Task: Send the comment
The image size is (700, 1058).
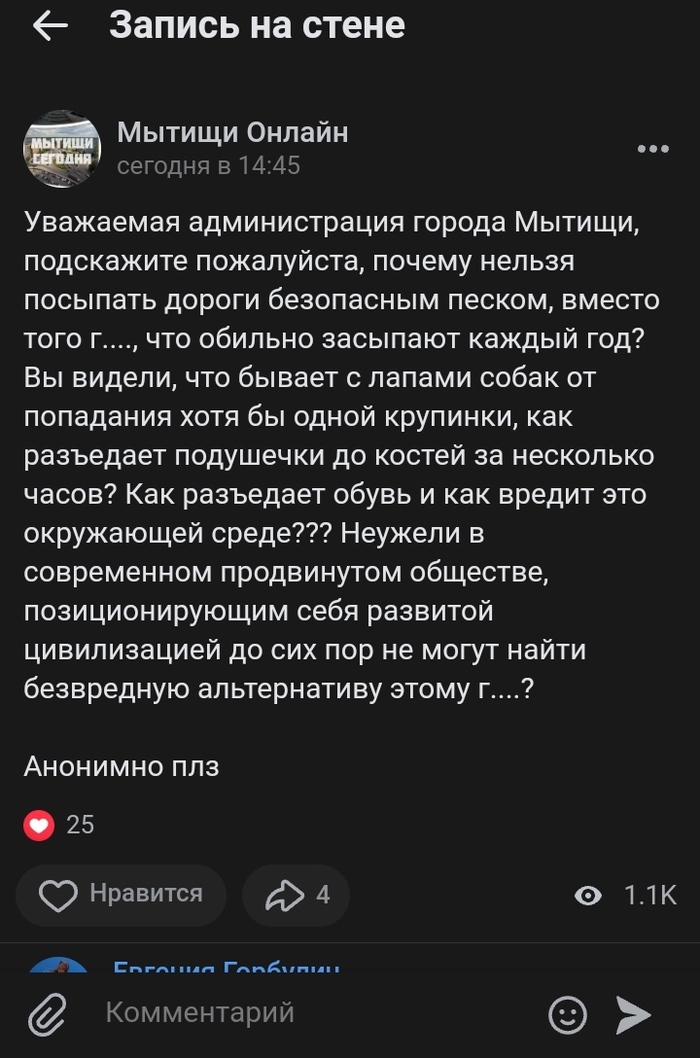Action: click(634, 1014)
